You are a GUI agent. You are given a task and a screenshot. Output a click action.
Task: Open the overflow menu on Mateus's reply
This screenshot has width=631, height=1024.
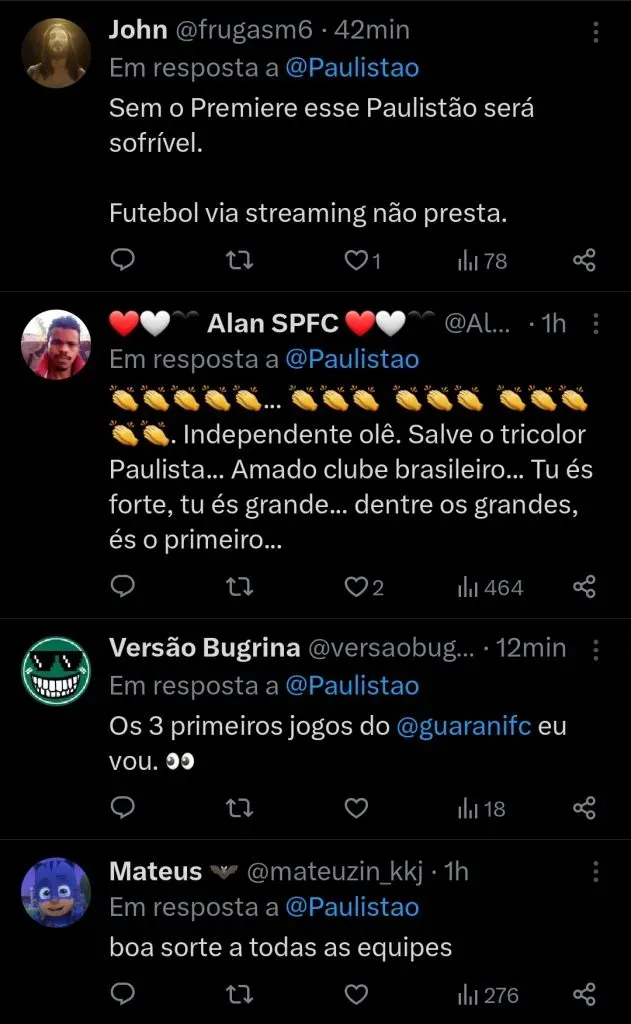pos(596,871)
